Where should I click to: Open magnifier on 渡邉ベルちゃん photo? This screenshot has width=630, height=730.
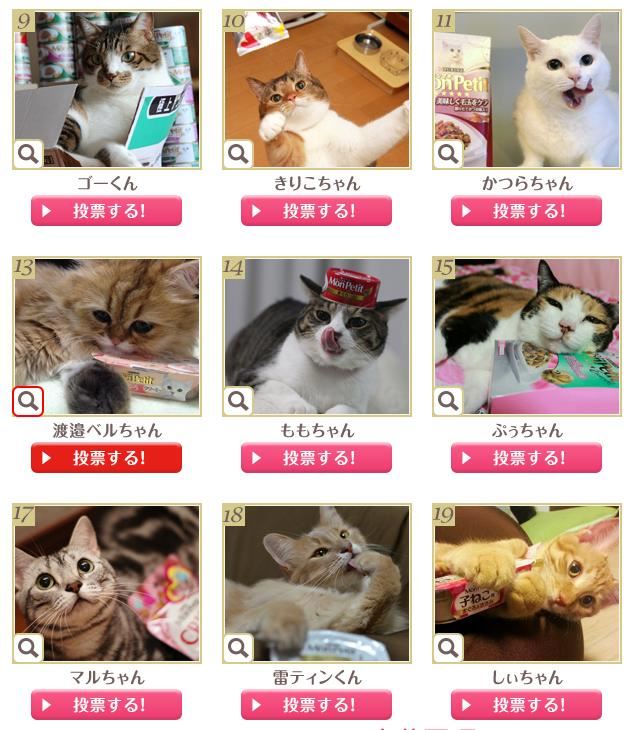(28, 401)
